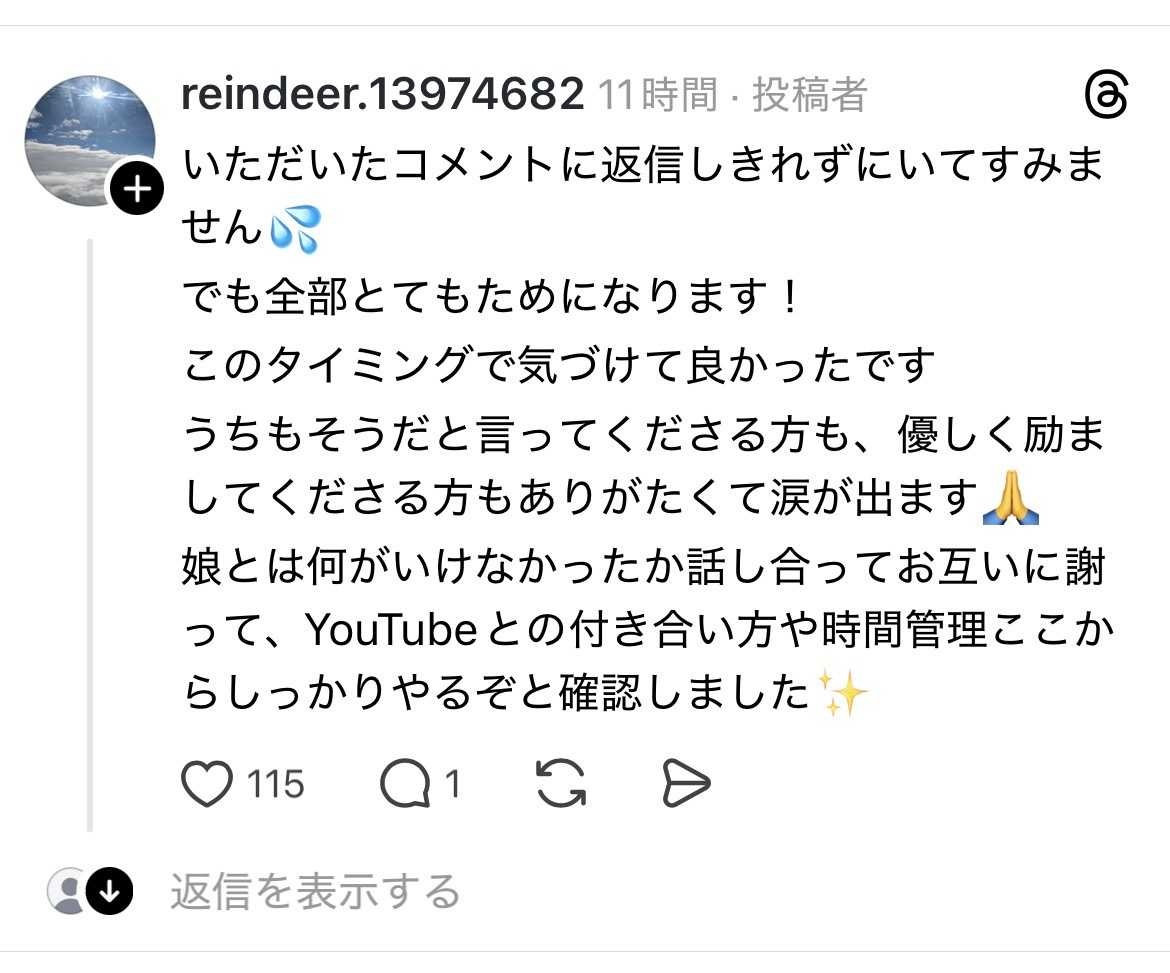Follow reindeer.13974682 via plus badge
The height and width of the screenshot is (973, 1170).
[x=136, y=188]
